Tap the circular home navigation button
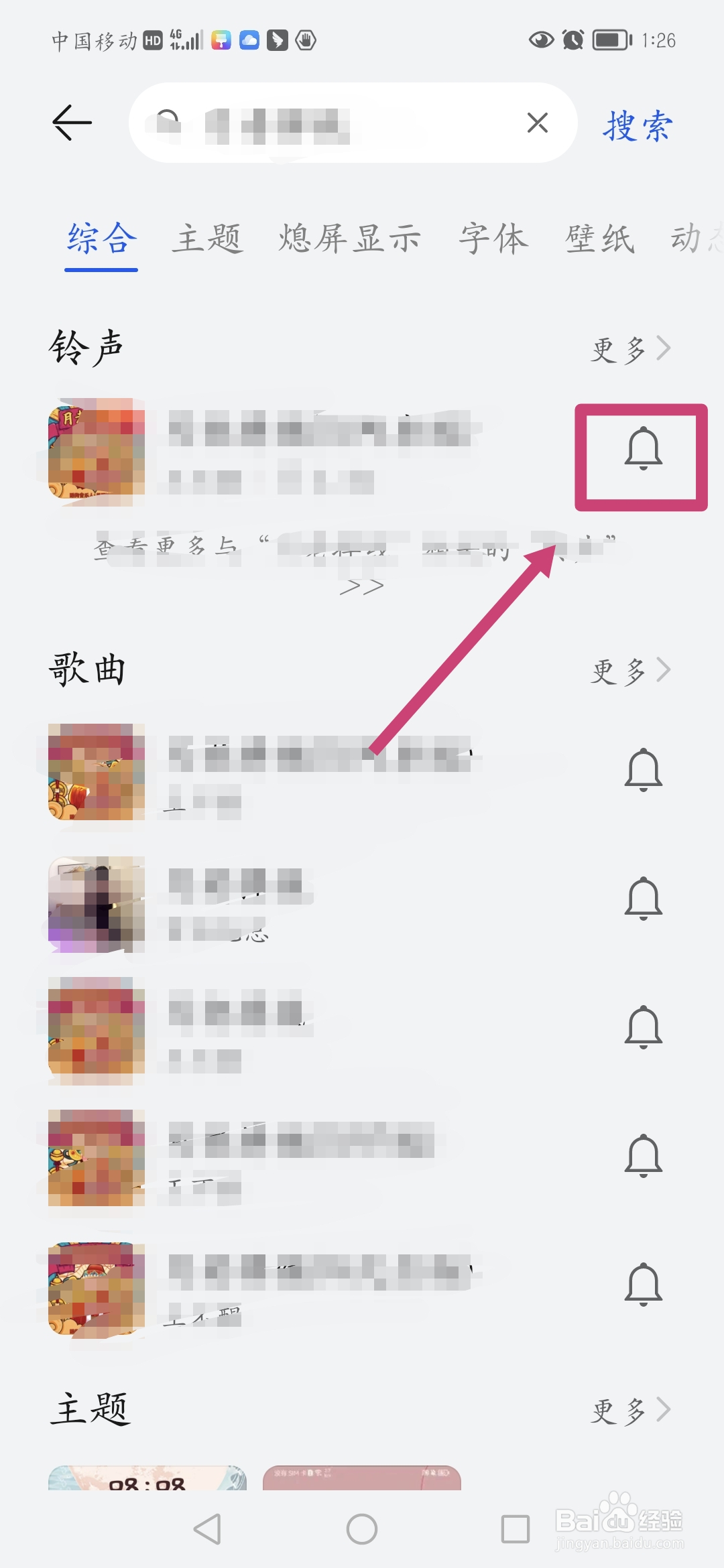This screenshot has height=1568, width=724. tap(362, 1530)
